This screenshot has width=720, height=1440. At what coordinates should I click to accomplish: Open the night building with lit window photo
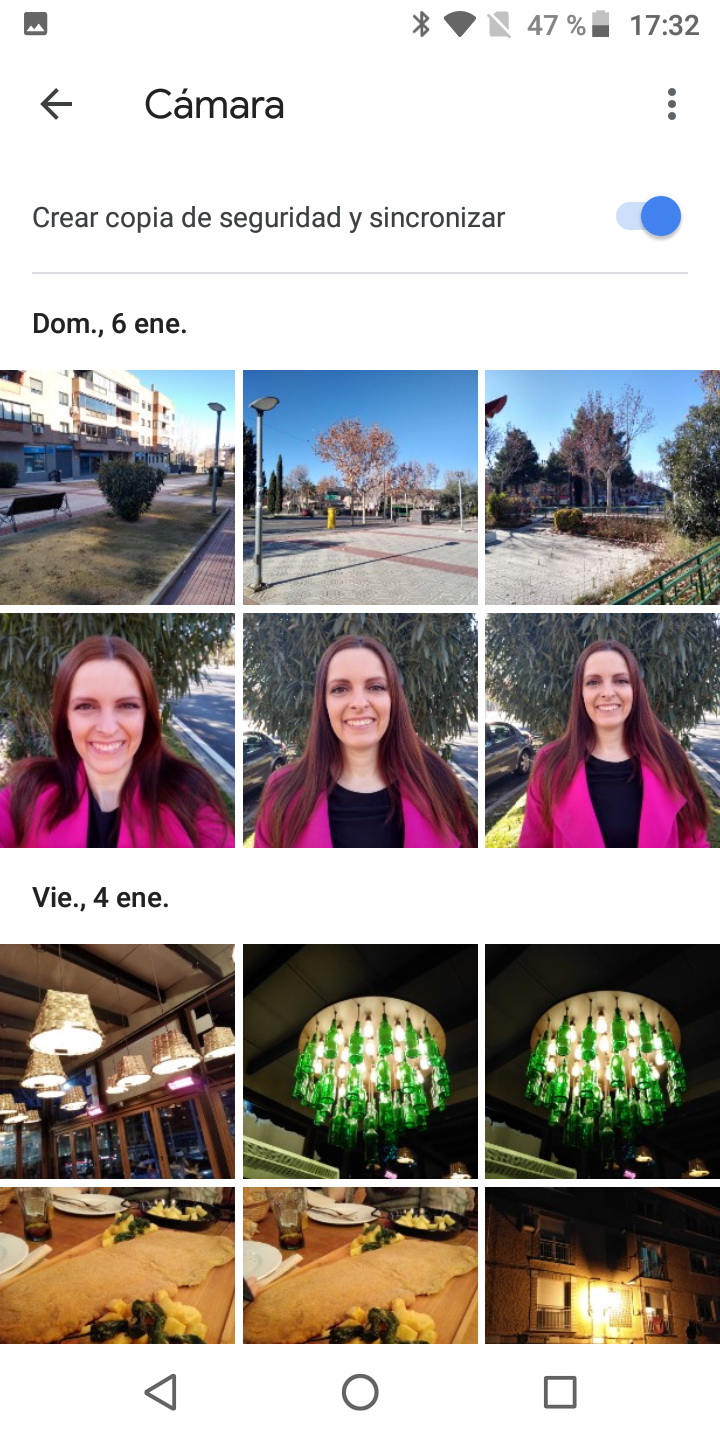pos(602,1265)
